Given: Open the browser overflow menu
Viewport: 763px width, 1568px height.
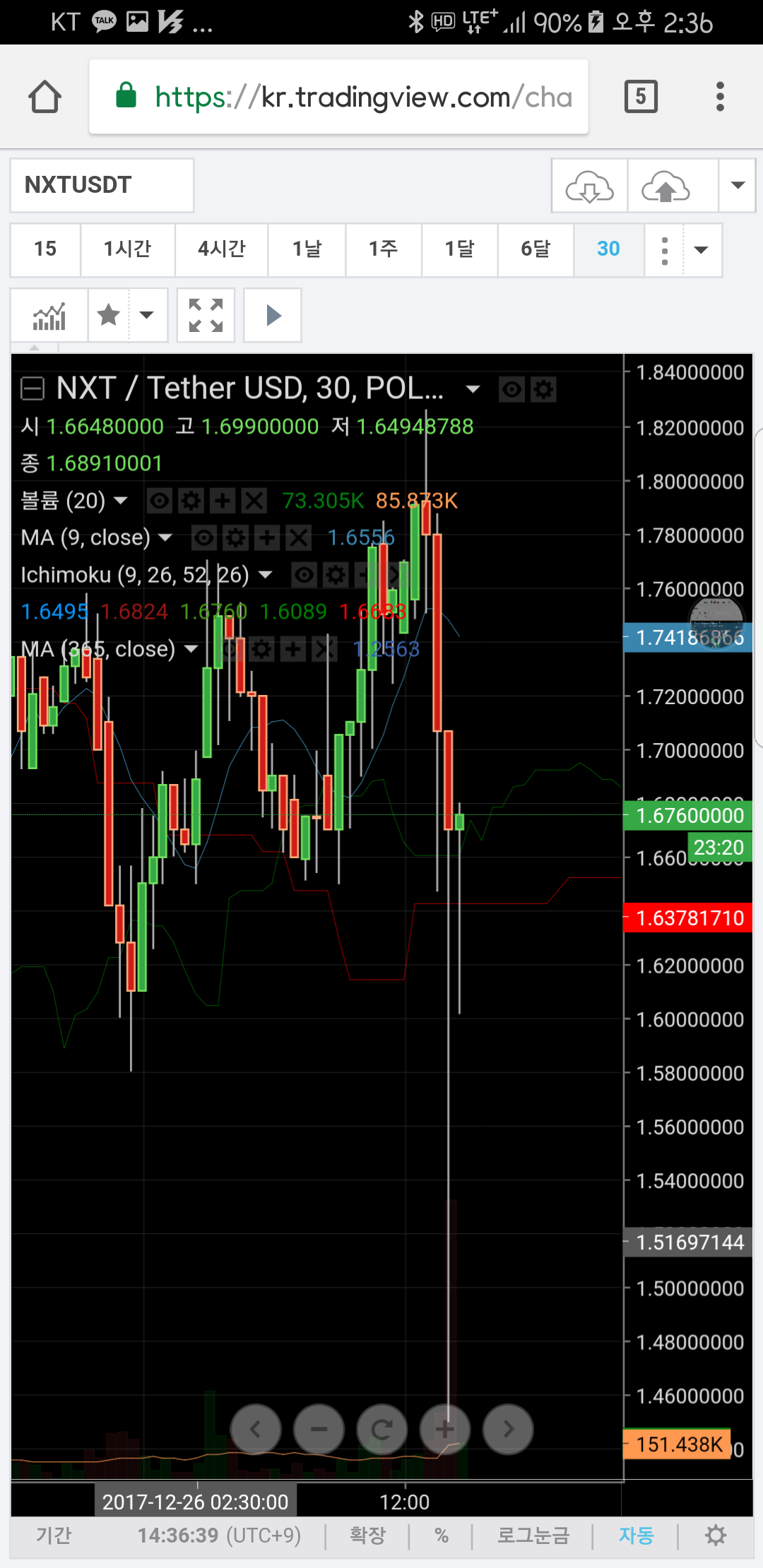Looking at the screenshot, I should click(x=720, y=97).
